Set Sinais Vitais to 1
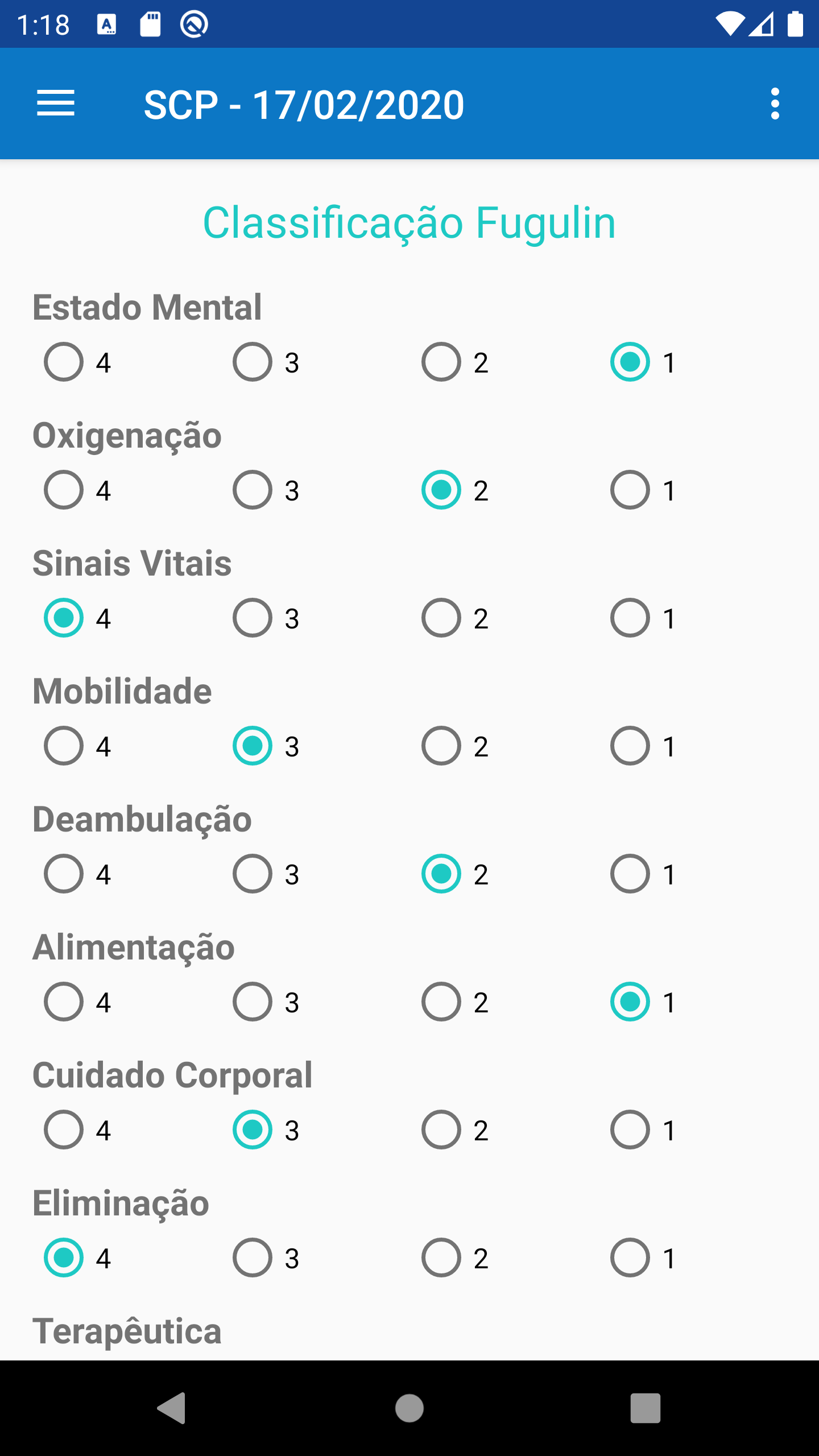819x1456 pixels. (630, 618)
